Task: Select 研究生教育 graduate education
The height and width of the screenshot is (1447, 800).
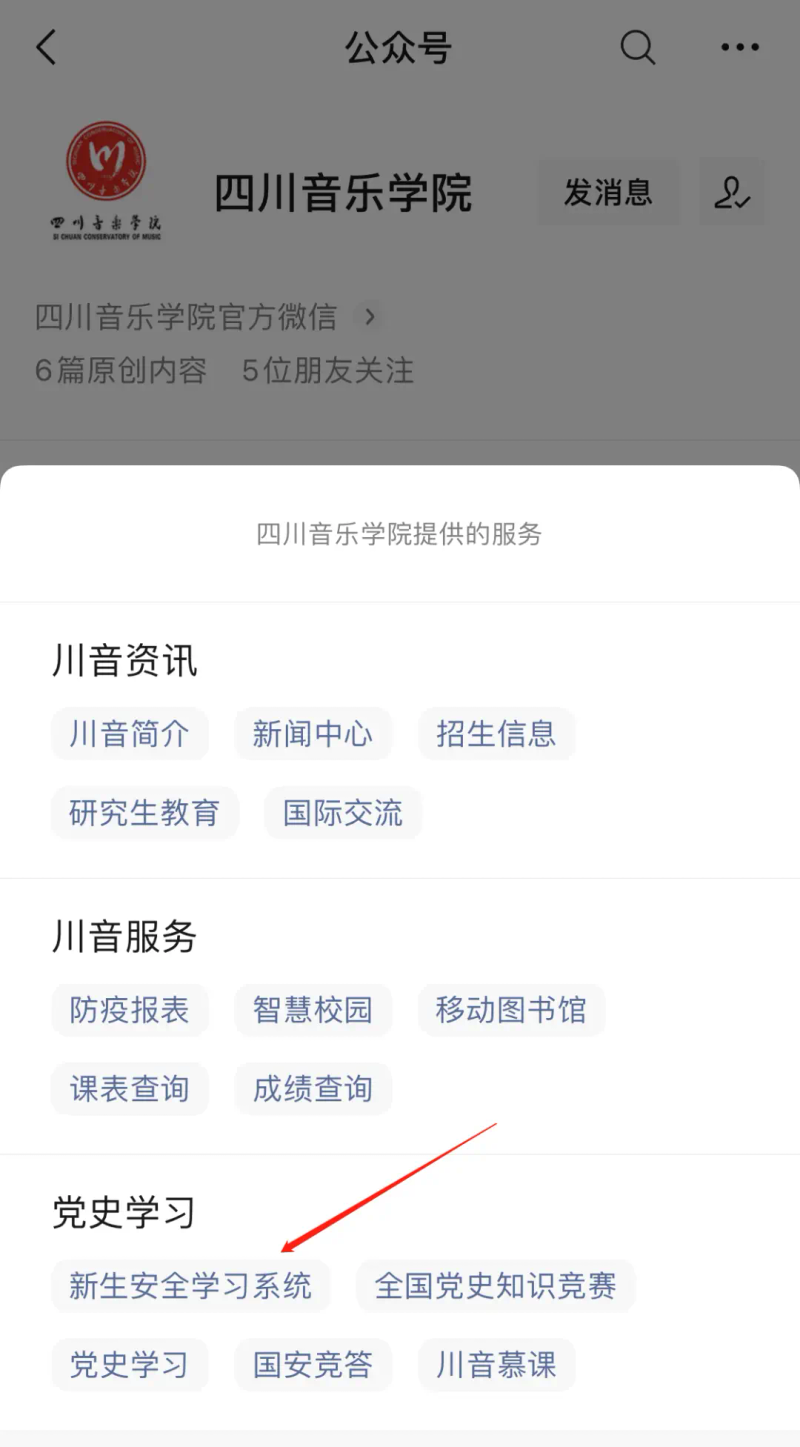Action: 144,813
